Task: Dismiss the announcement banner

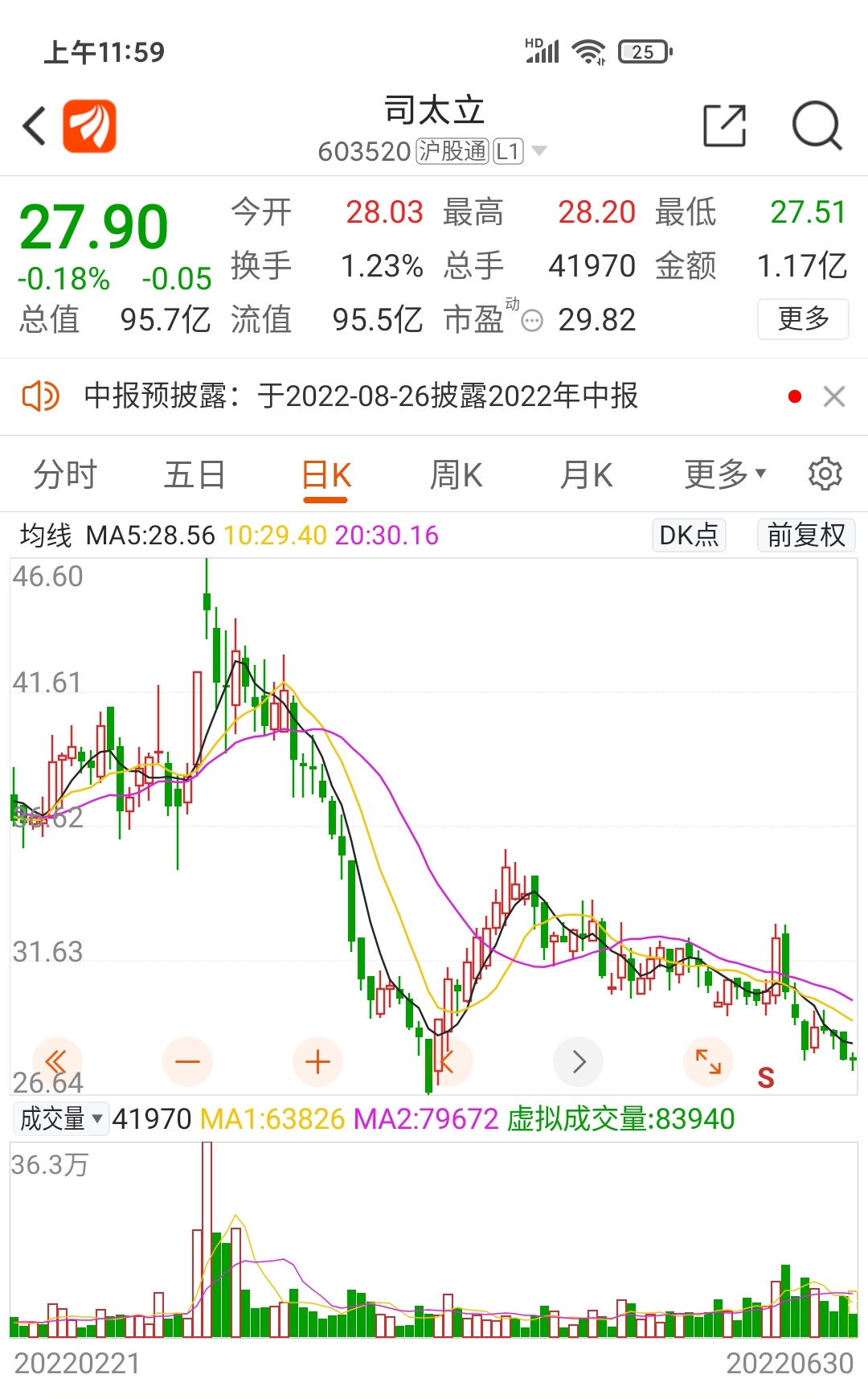Action: point(834,396)
